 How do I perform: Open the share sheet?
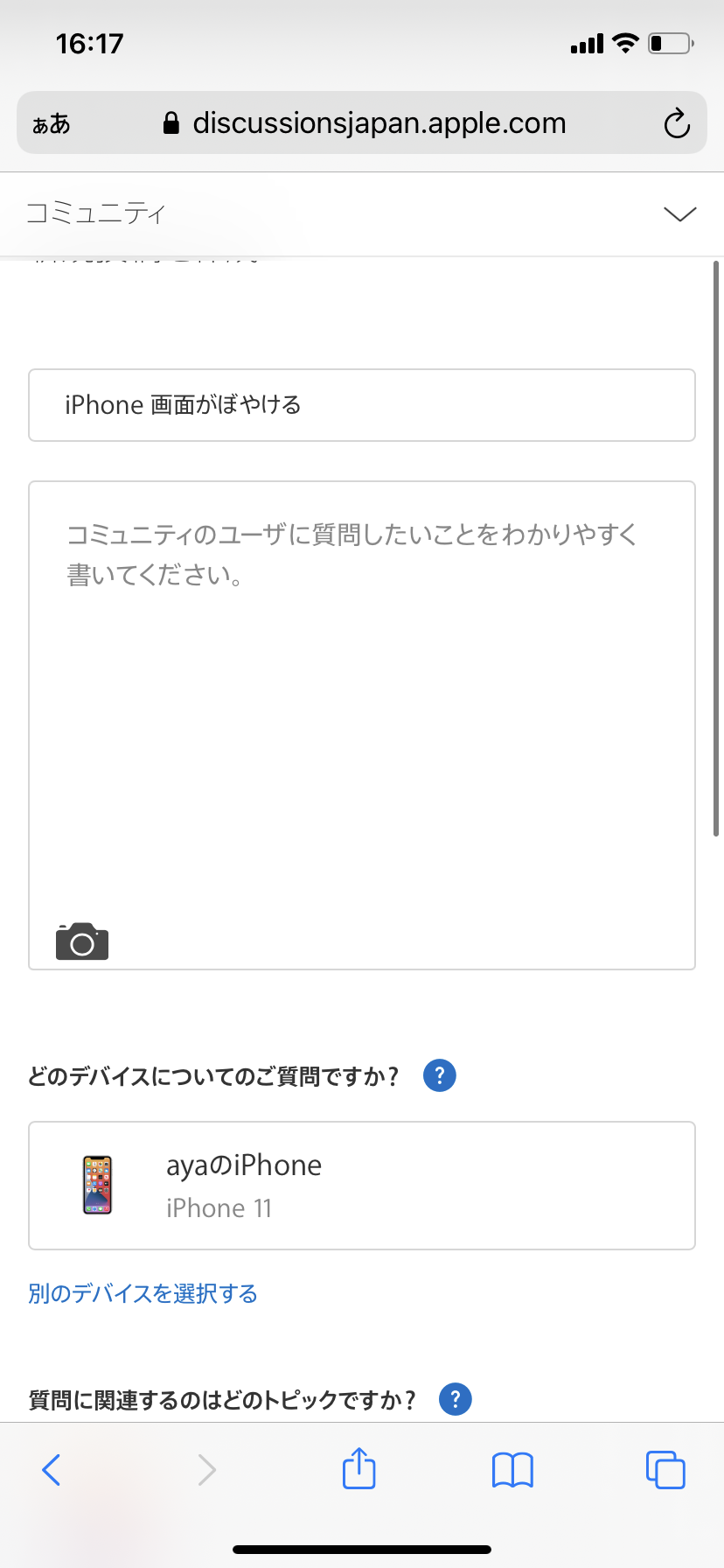pos(359,1468)
